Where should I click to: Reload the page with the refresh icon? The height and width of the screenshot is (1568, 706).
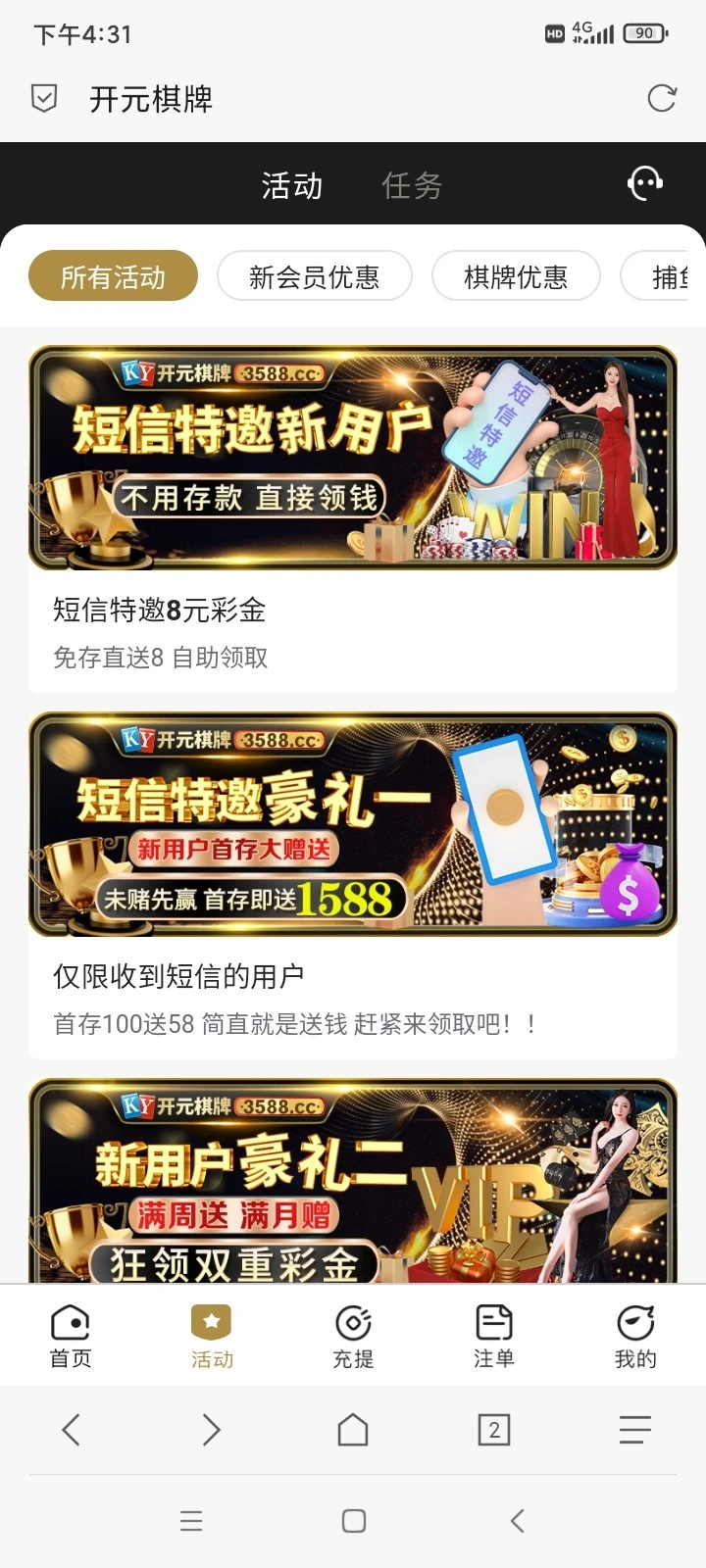[662, 98]
